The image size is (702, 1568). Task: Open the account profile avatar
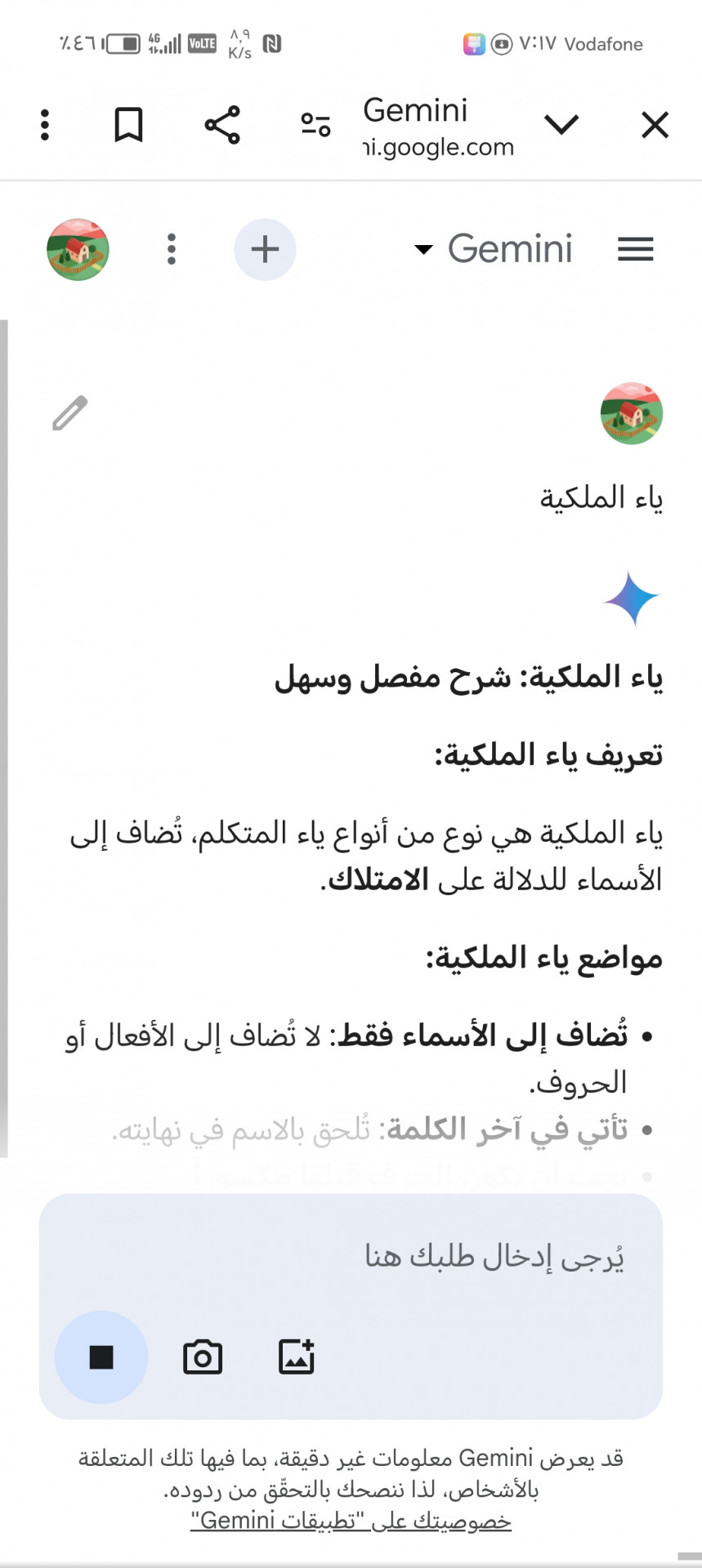(78, 249)
